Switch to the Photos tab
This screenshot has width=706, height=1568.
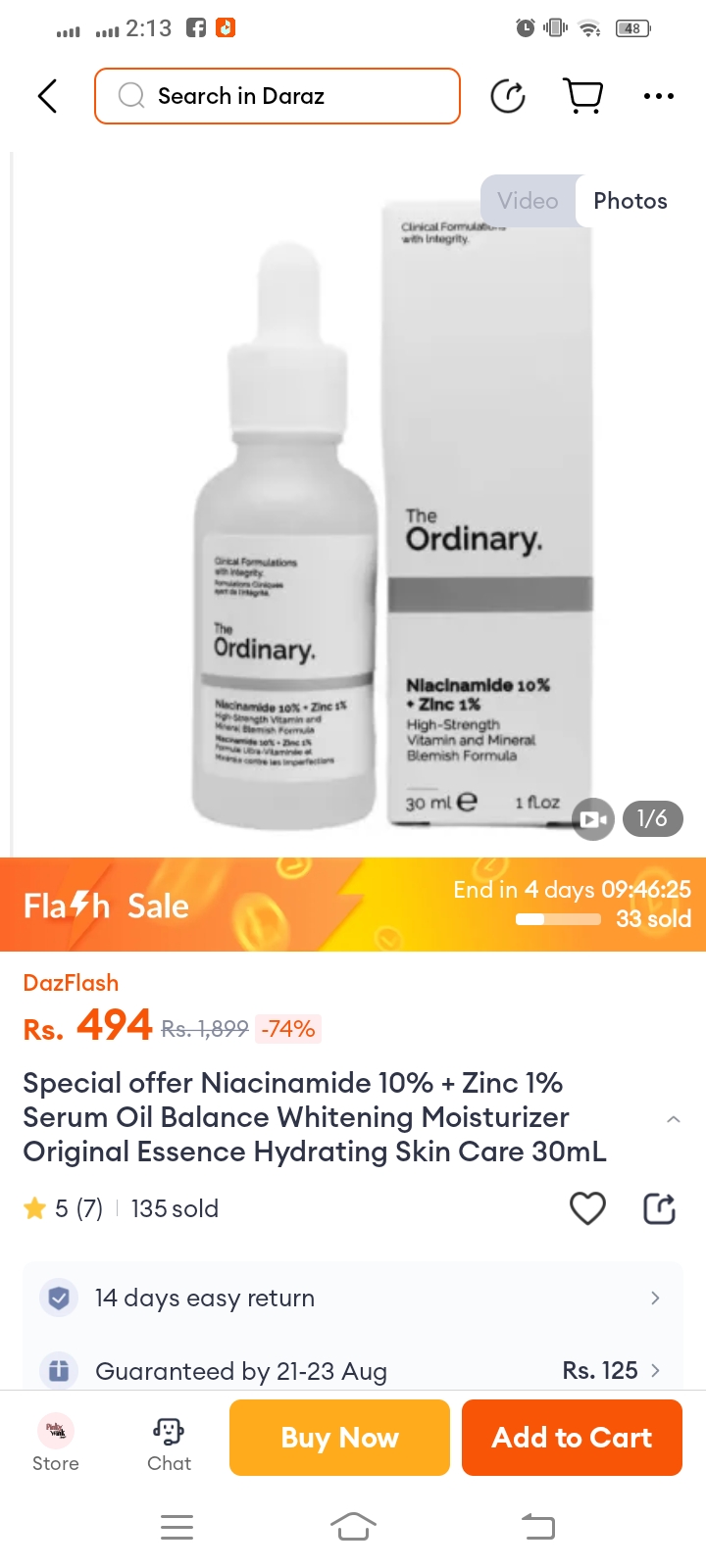(630, 201)
